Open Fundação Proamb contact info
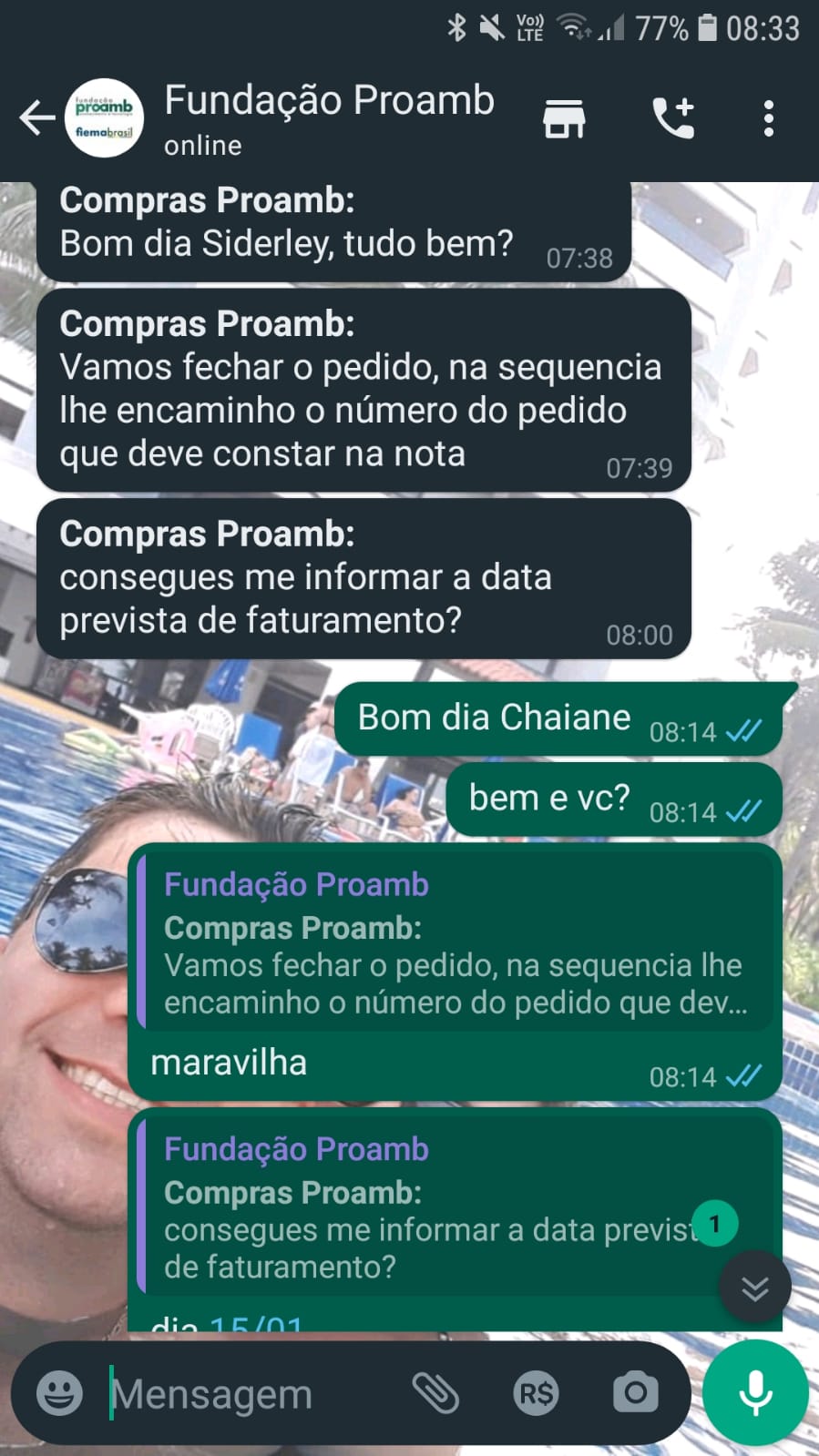The image size is (819, 1456). (x=328, y=118)
